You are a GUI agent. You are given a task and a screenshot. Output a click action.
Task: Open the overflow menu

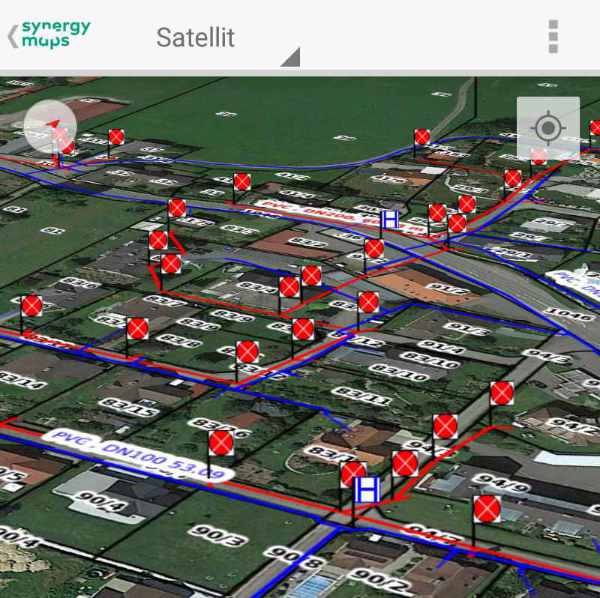(553, 36)
